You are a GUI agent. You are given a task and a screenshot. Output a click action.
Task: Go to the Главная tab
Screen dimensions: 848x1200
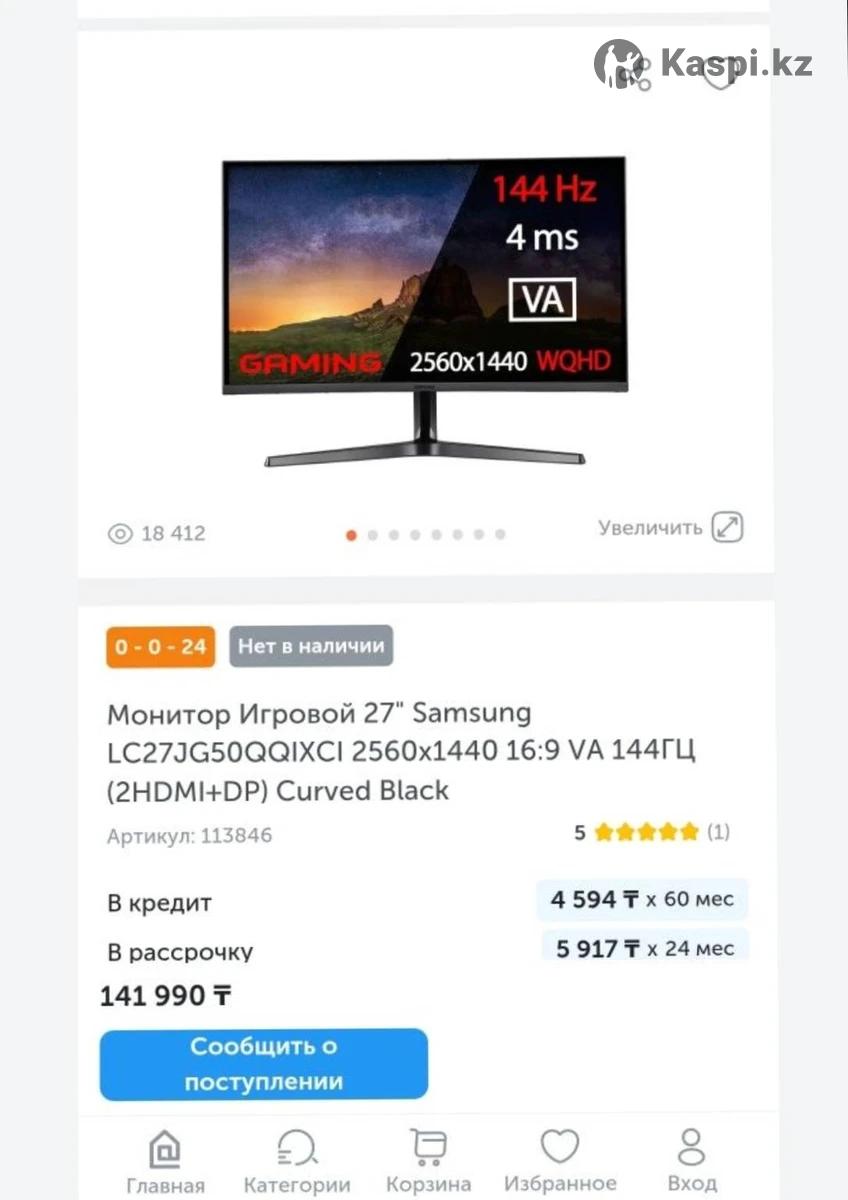165,1162
